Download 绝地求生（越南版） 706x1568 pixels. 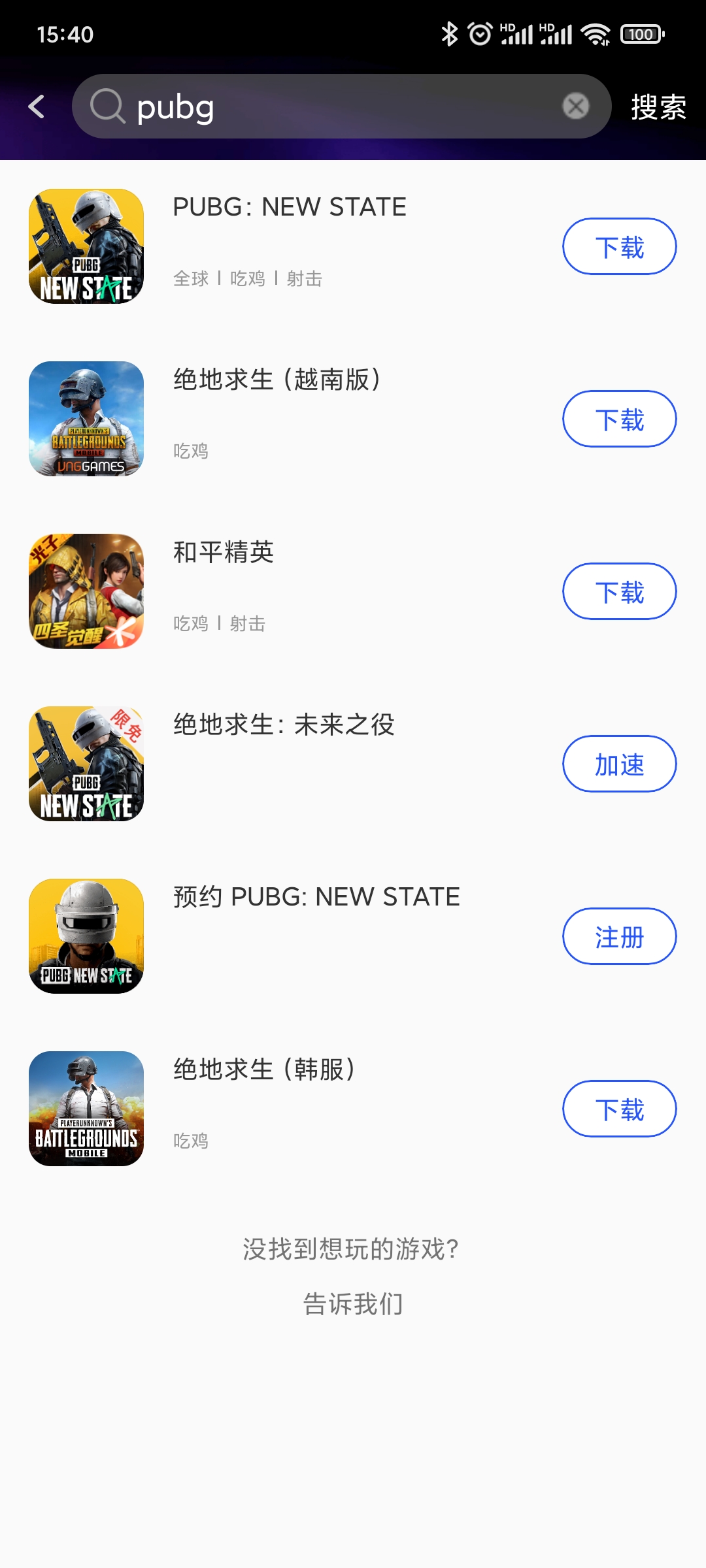pyautogui.click(x=618, y=419)
